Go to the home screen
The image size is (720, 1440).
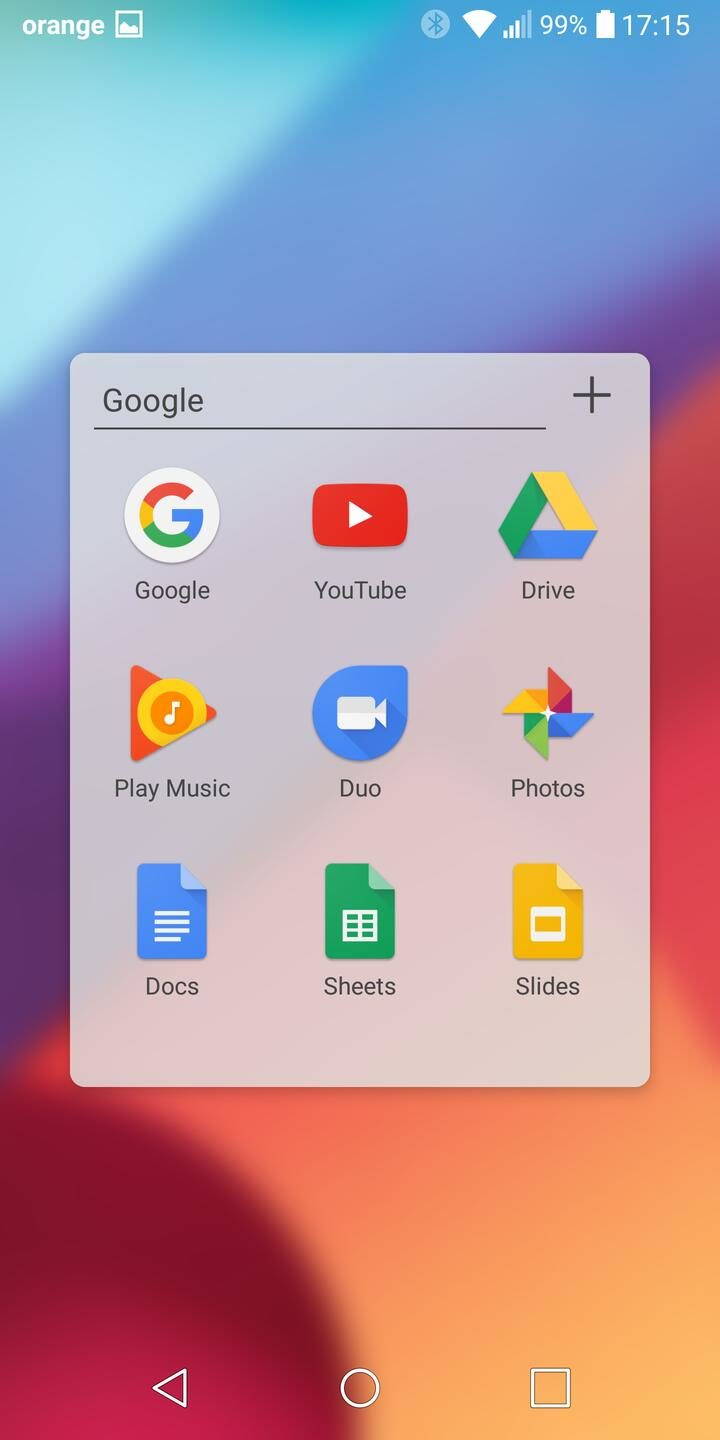[x=360, y=1388]
